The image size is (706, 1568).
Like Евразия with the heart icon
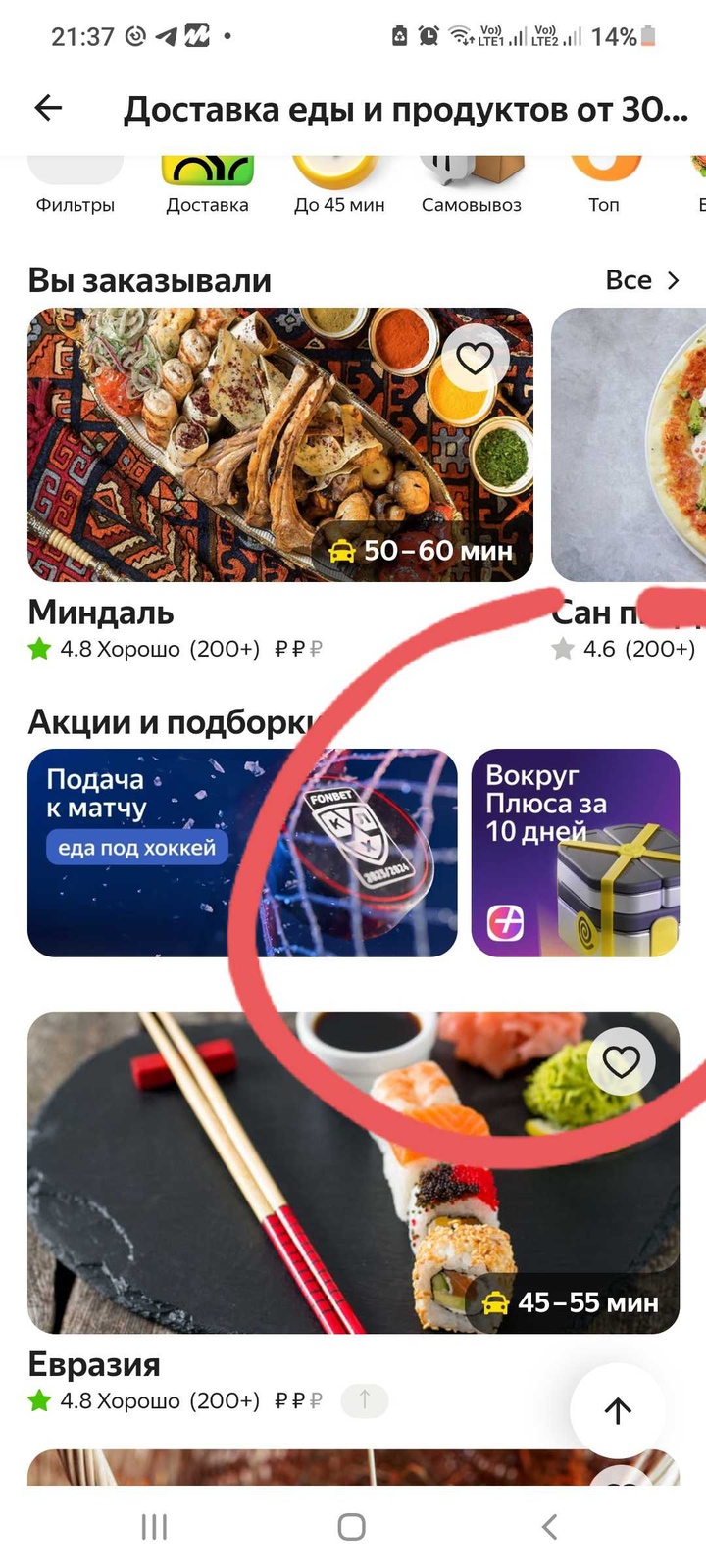point(621,1061)
